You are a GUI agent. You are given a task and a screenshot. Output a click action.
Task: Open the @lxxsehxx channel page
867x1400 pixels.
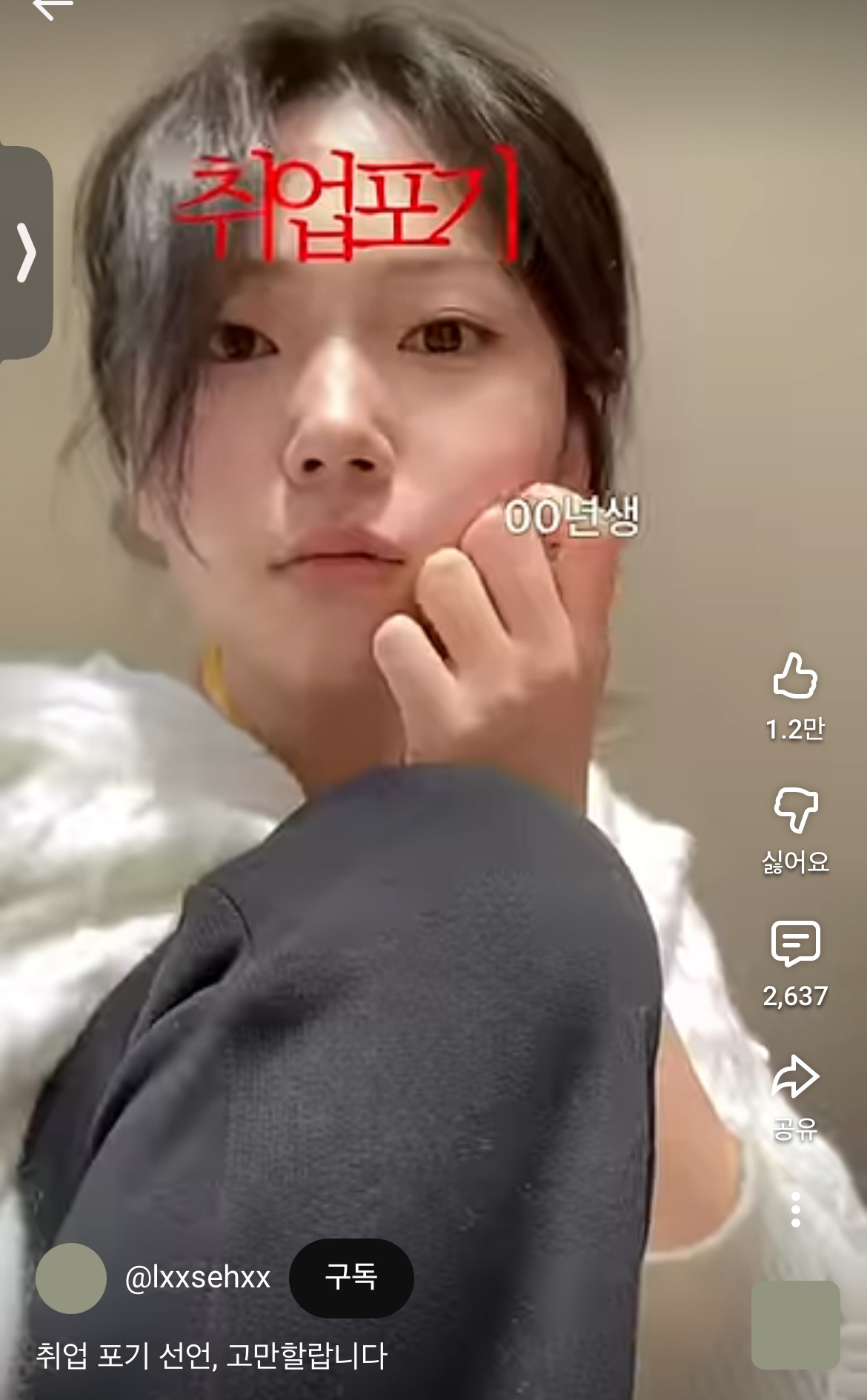(198, 1279)
